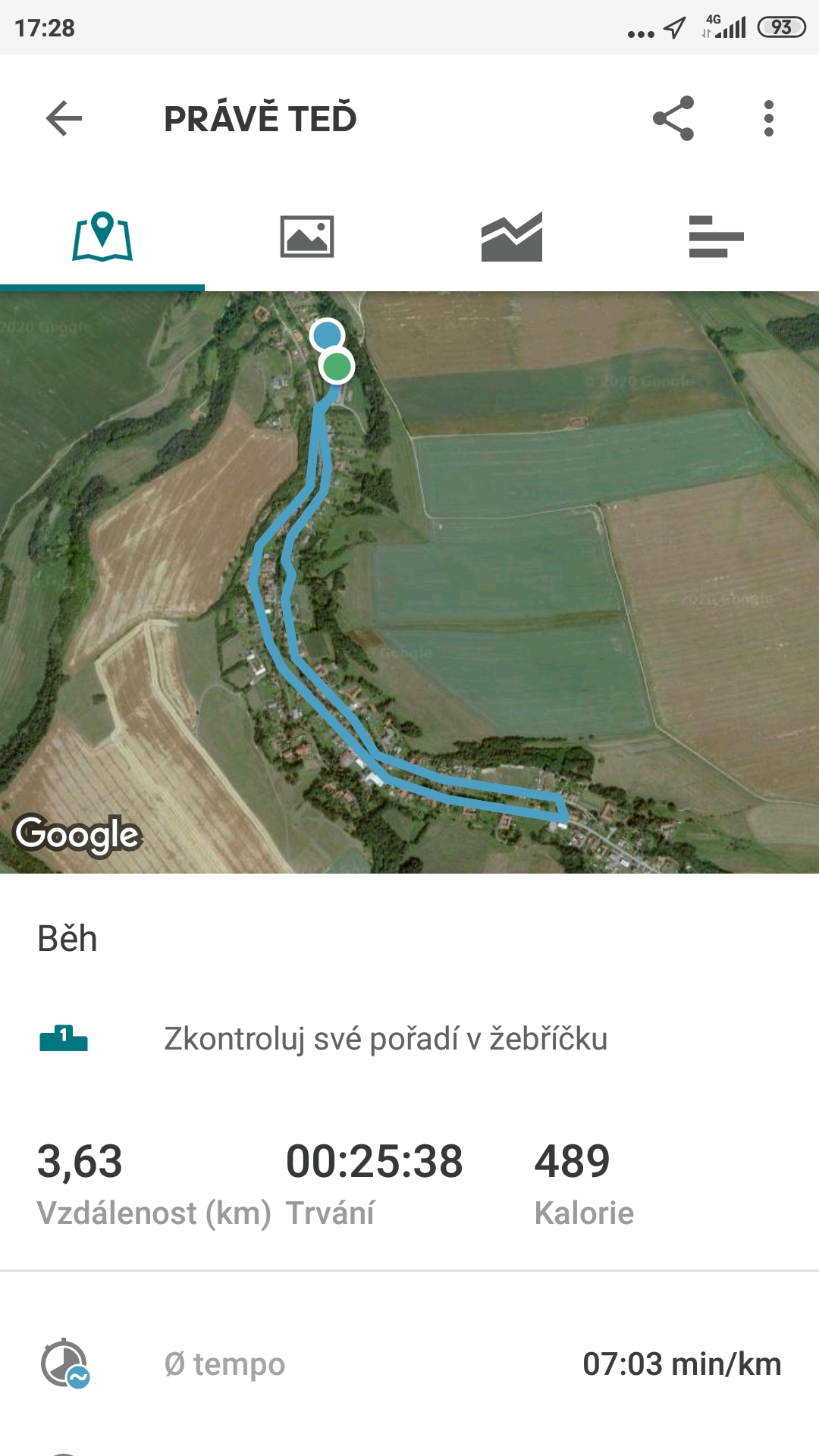Switch to the photos tab
Viewport: 819px width, 1456px height.
pos(307,237)
